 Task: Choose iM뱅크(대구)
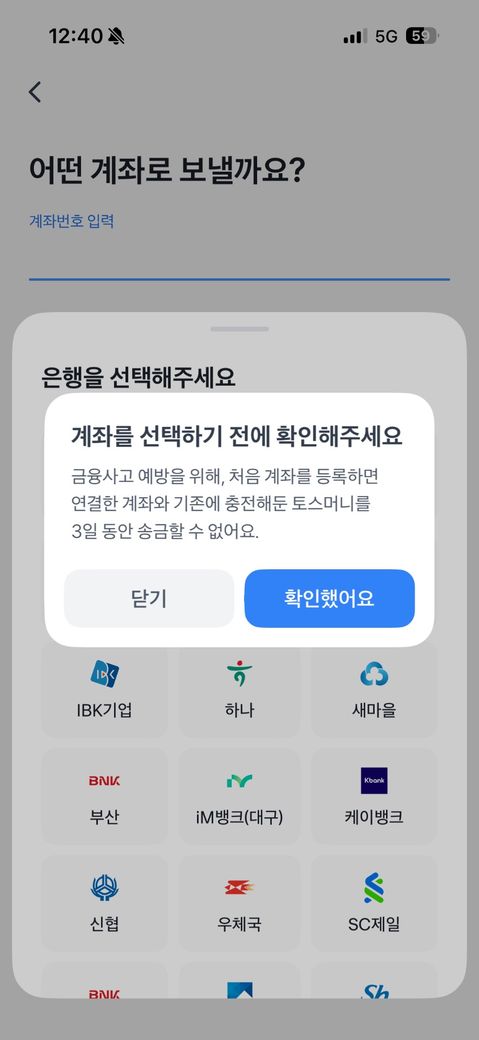pyautogui.click(x=240, y=797)
